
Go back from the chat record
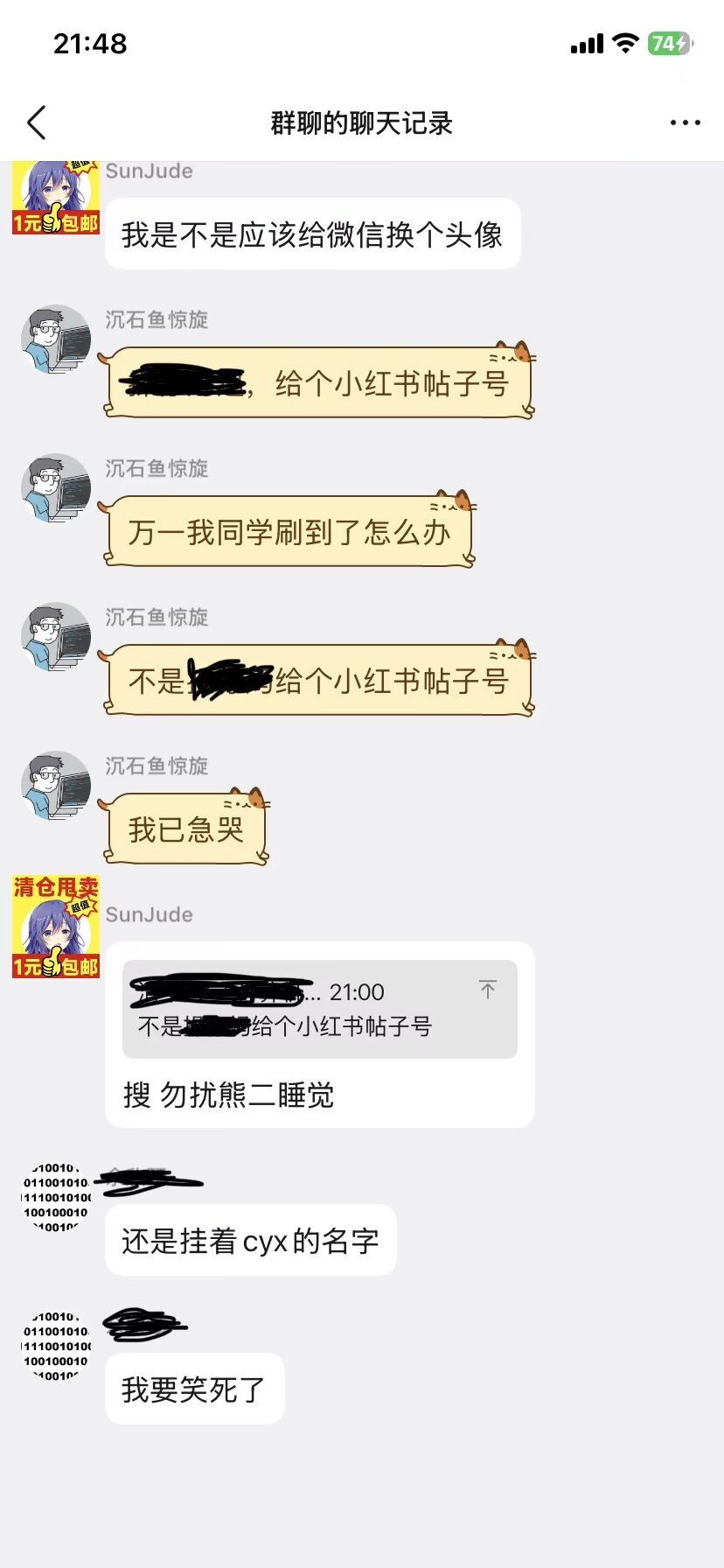point(37,123)
